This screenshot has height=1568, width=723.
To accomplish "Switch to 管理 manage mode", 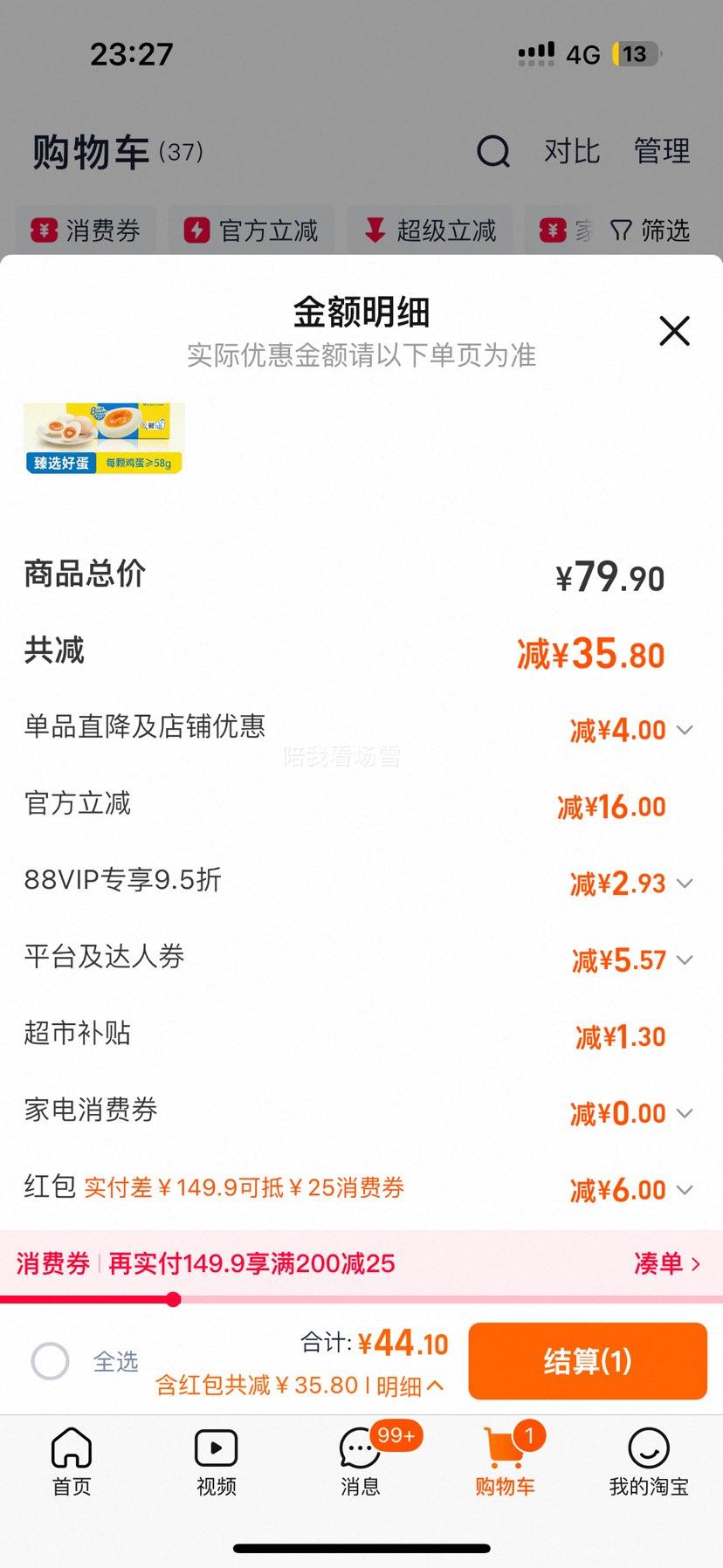I will (662, 151).
